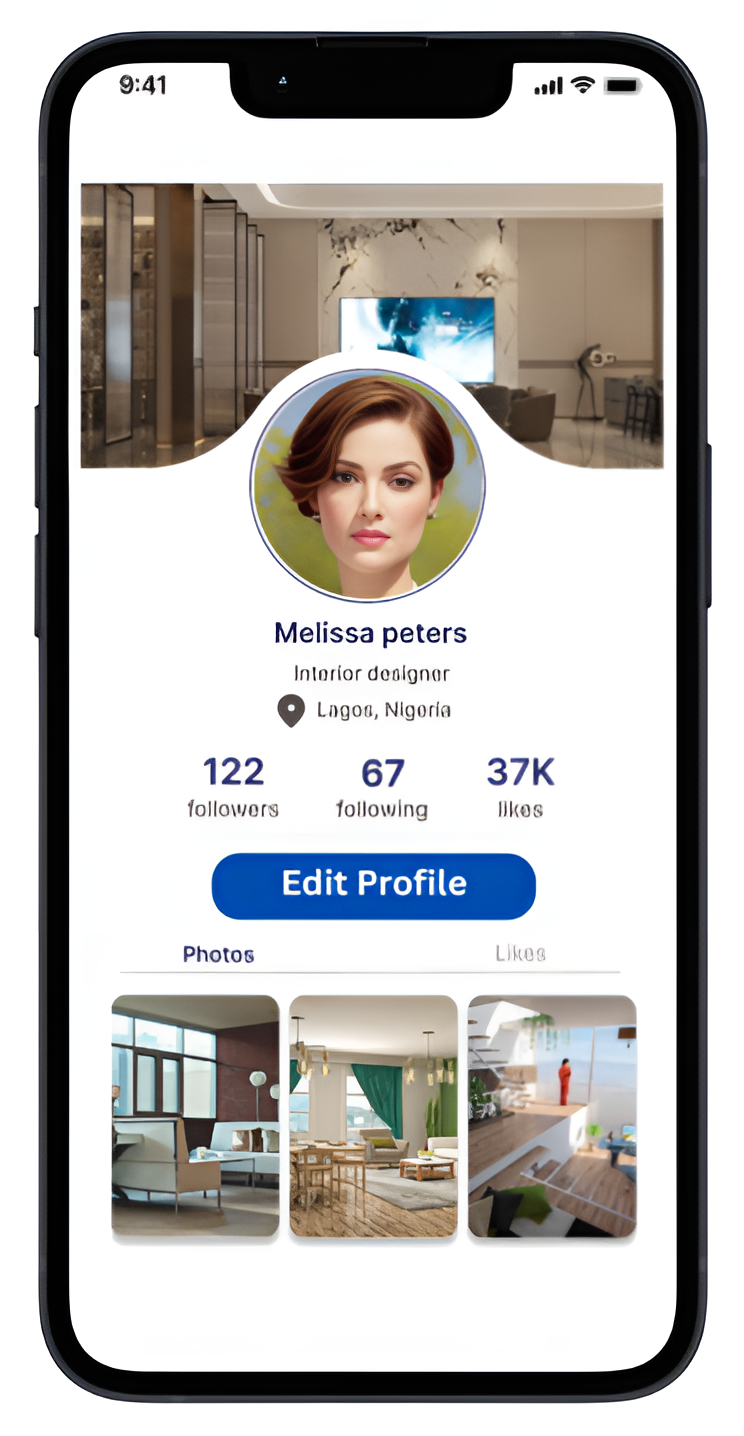
Task: Switch to the Likes tab
Action: (520, 953)
